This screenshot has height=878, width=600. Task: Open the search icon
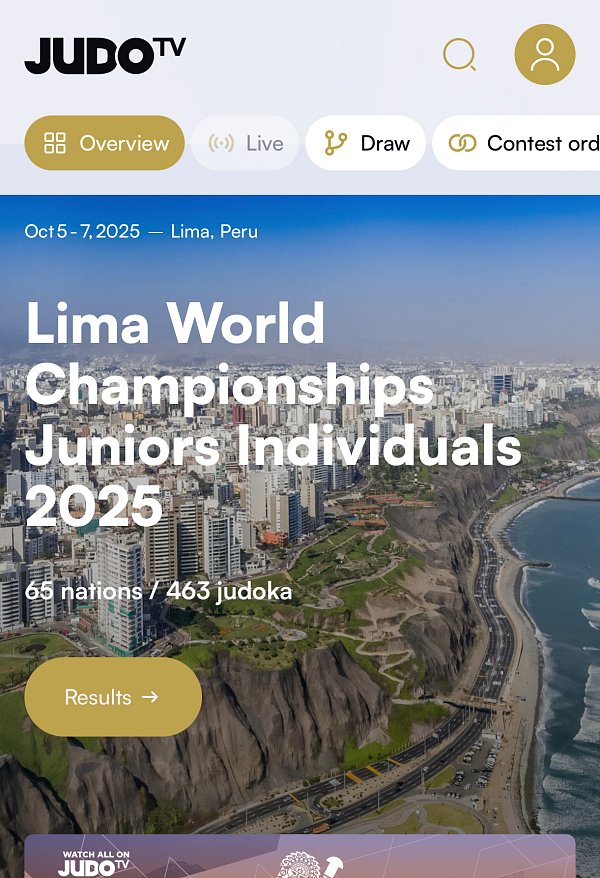point(459,54)
